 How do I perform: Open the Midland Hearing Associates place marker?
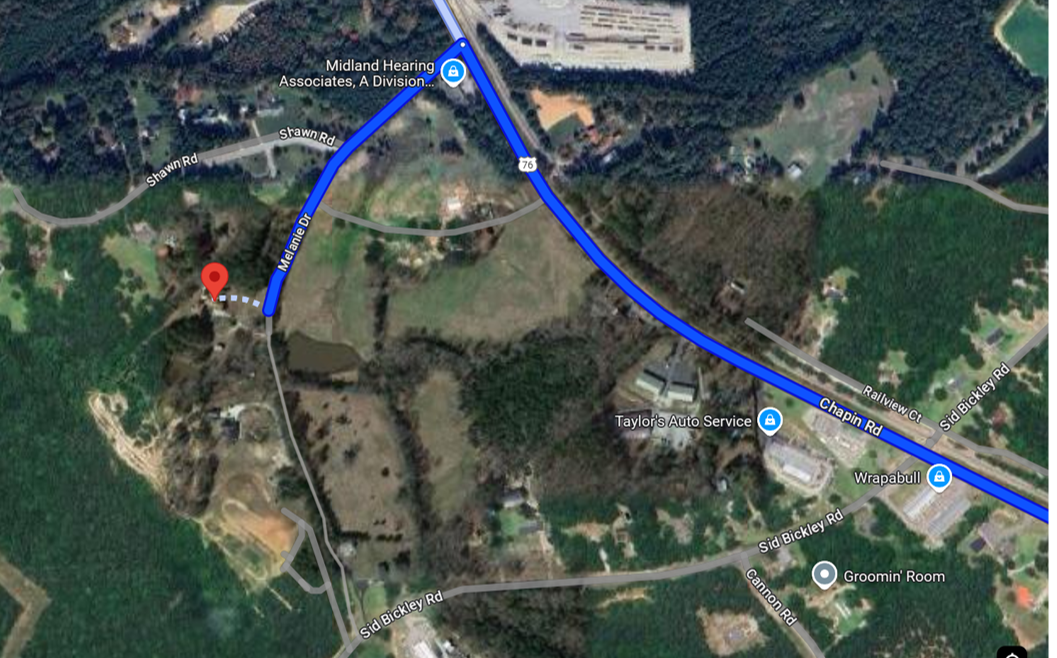[x=453, y=72]
